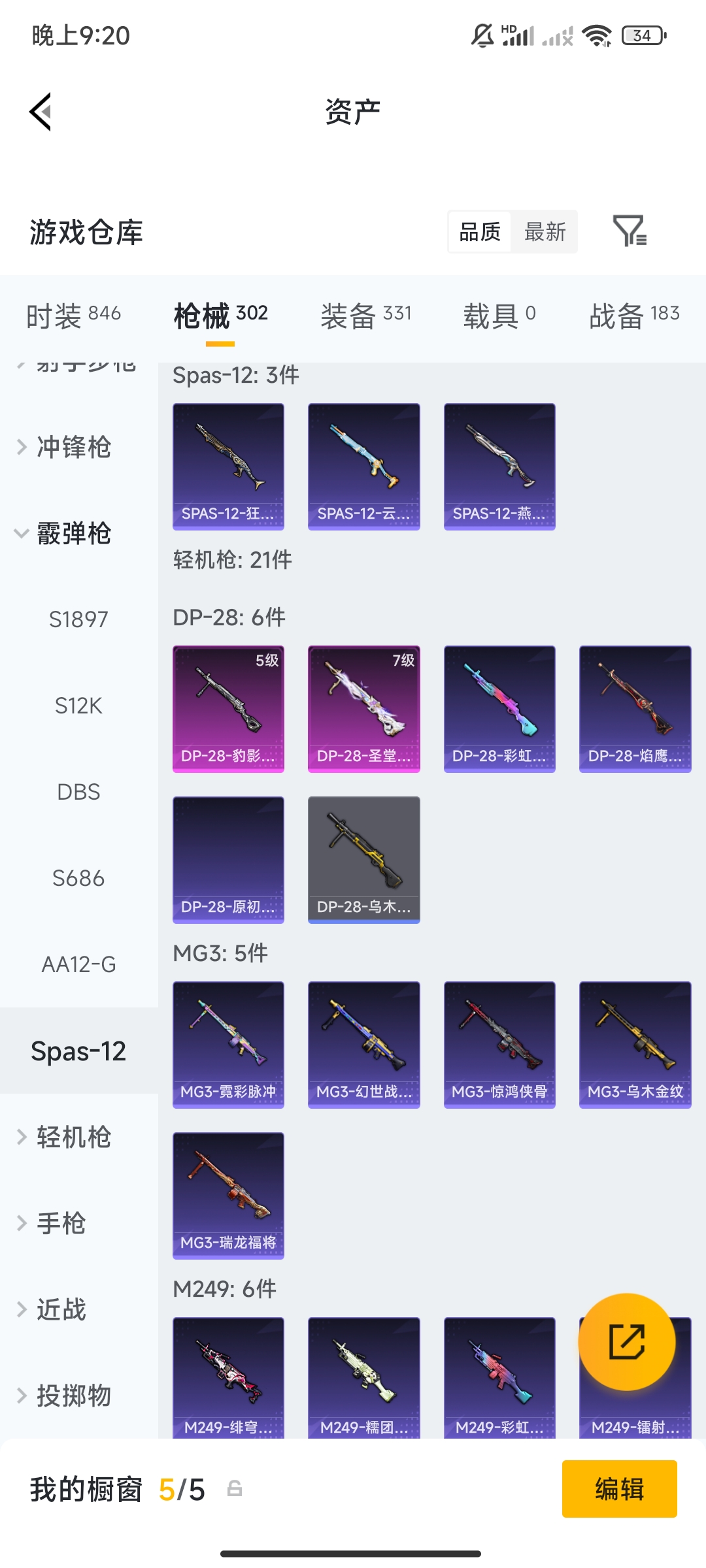This screenshot has width=706, height=1568.
Task: Sort by 品质
Action: (x=480, y=231)
